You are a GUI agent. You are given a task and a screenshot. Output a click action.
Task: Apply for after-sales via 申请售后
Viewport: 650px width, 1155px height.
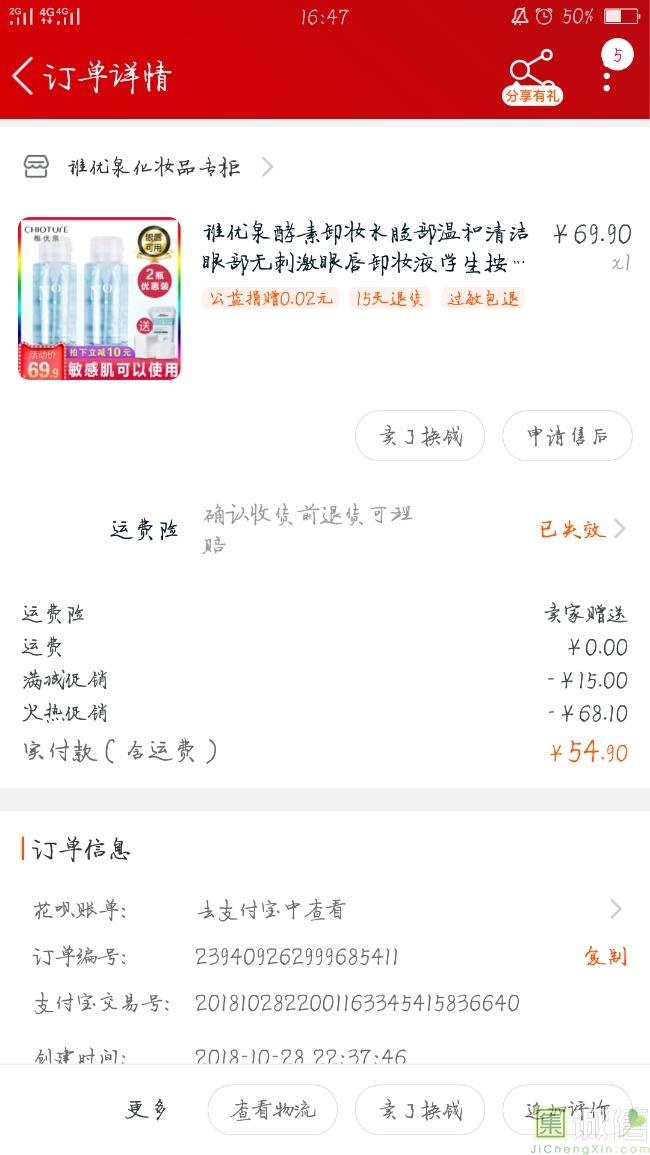click(567, 436)
